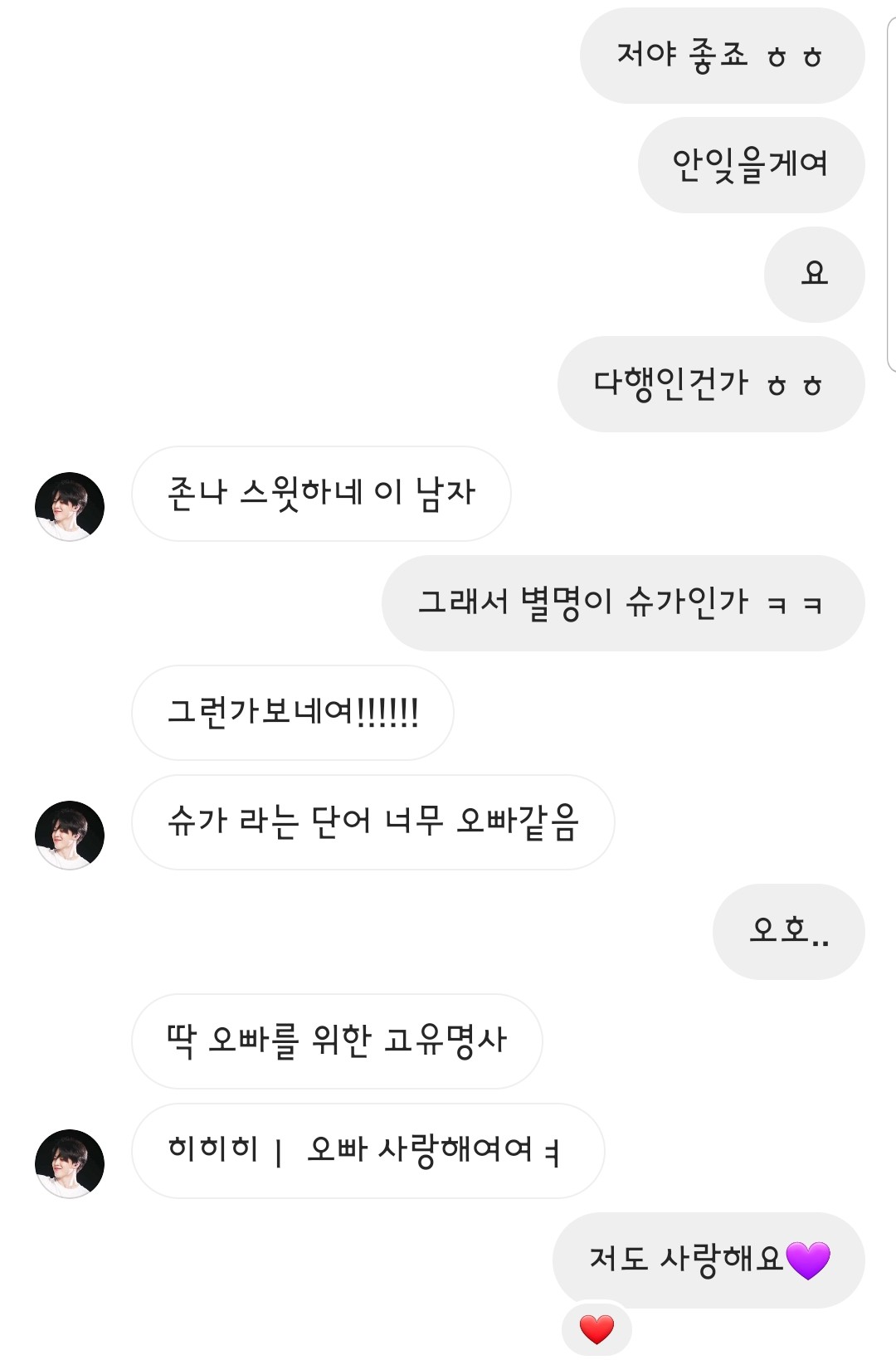
Task: Tap the avatar beside "오빠 사랑해여여"
Action: (x=70, y=1163)
